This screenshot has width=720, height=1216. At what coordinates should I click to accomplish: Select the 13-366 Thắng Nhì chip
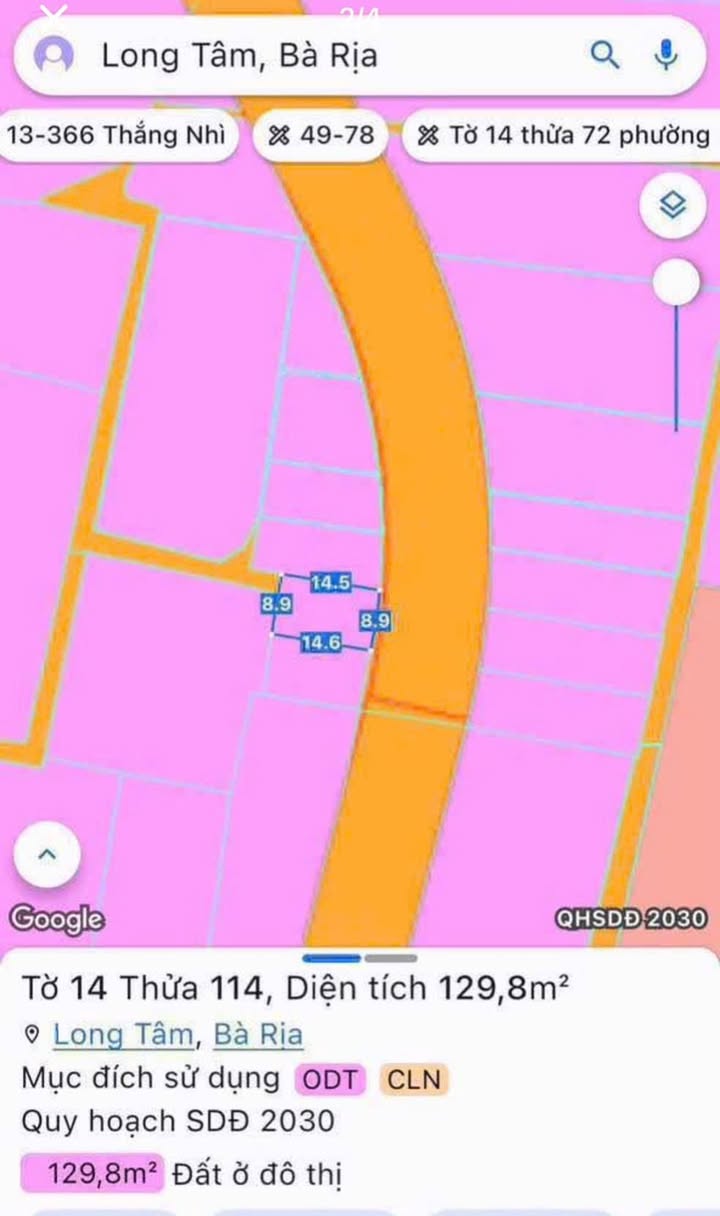[x=116, y=135]
